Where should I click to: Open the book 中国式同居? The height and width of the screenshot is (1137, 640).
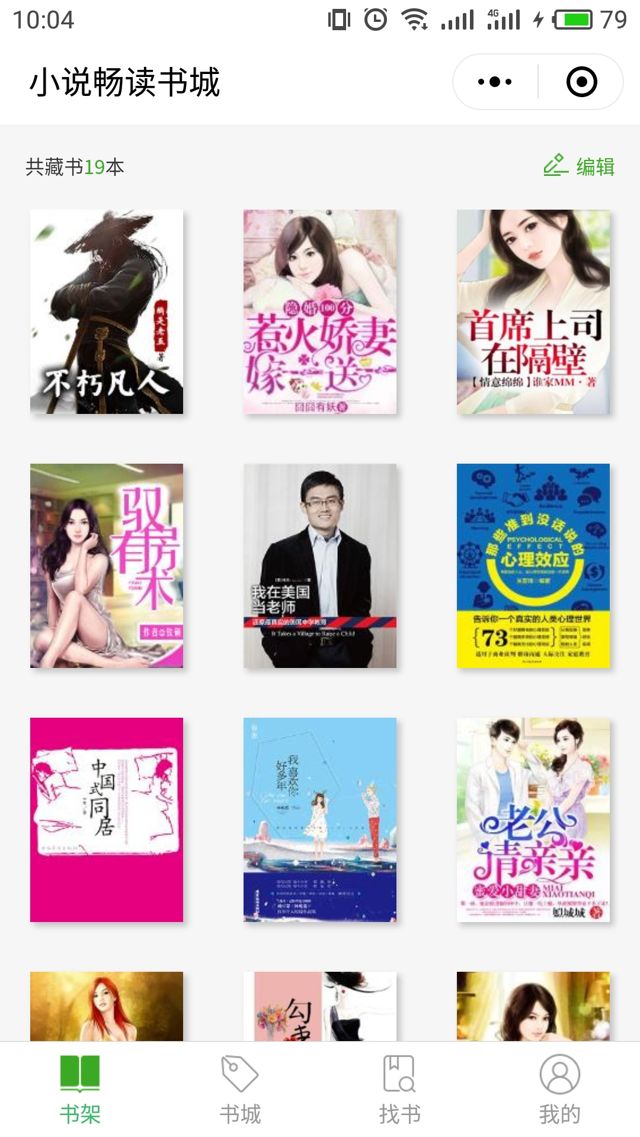(x=107, y=819)
